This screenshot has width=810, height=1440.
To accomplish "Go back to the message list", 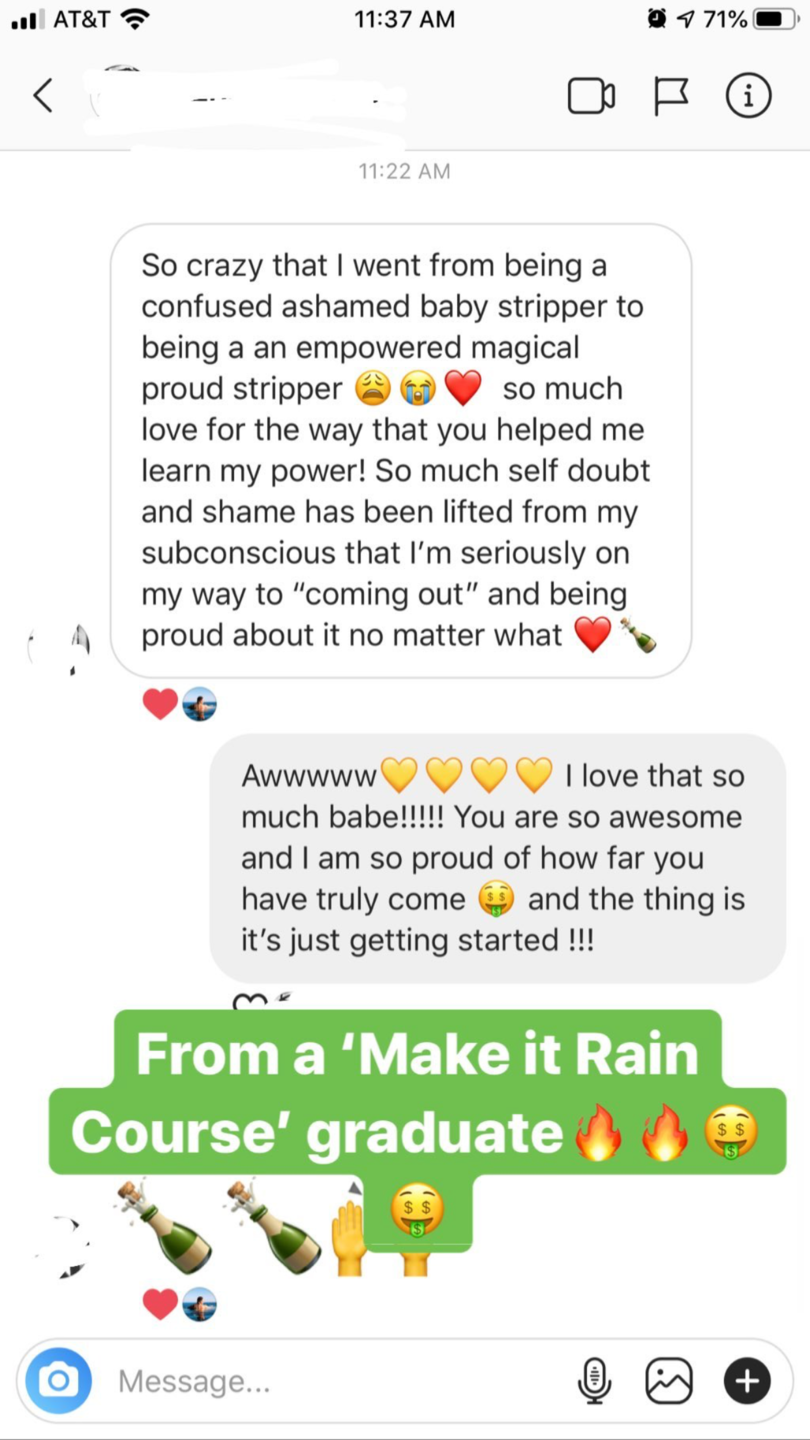I will [42, 96].
